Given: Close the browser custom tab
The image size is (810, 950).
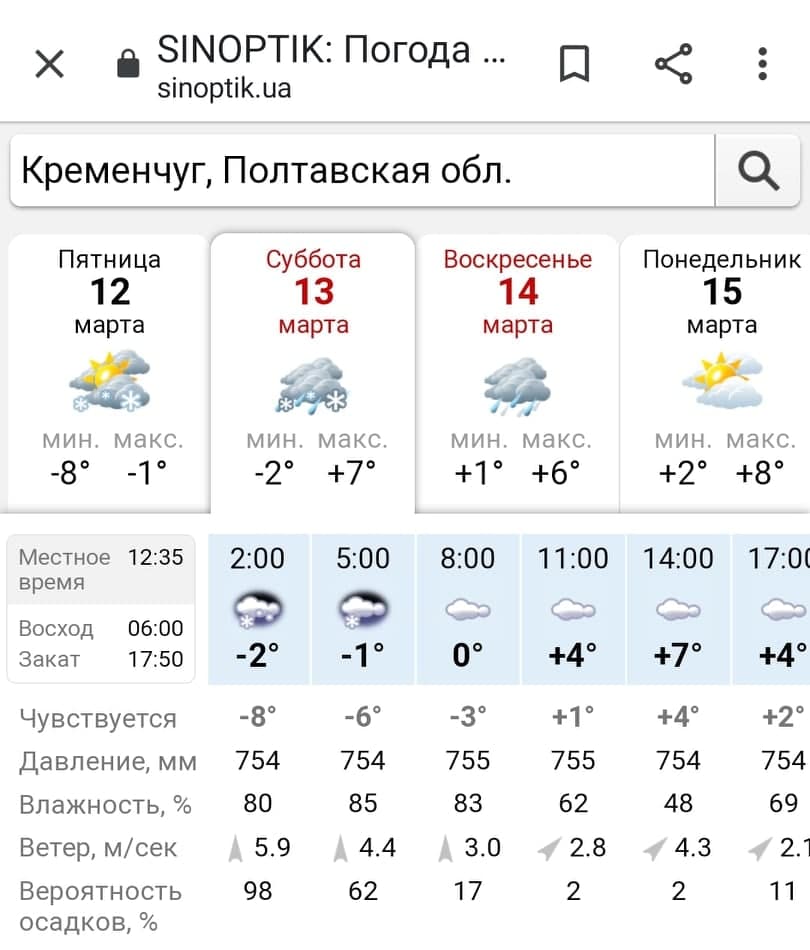Looking at the screenshot, I should pyautogui.click(x=49, y=65).
